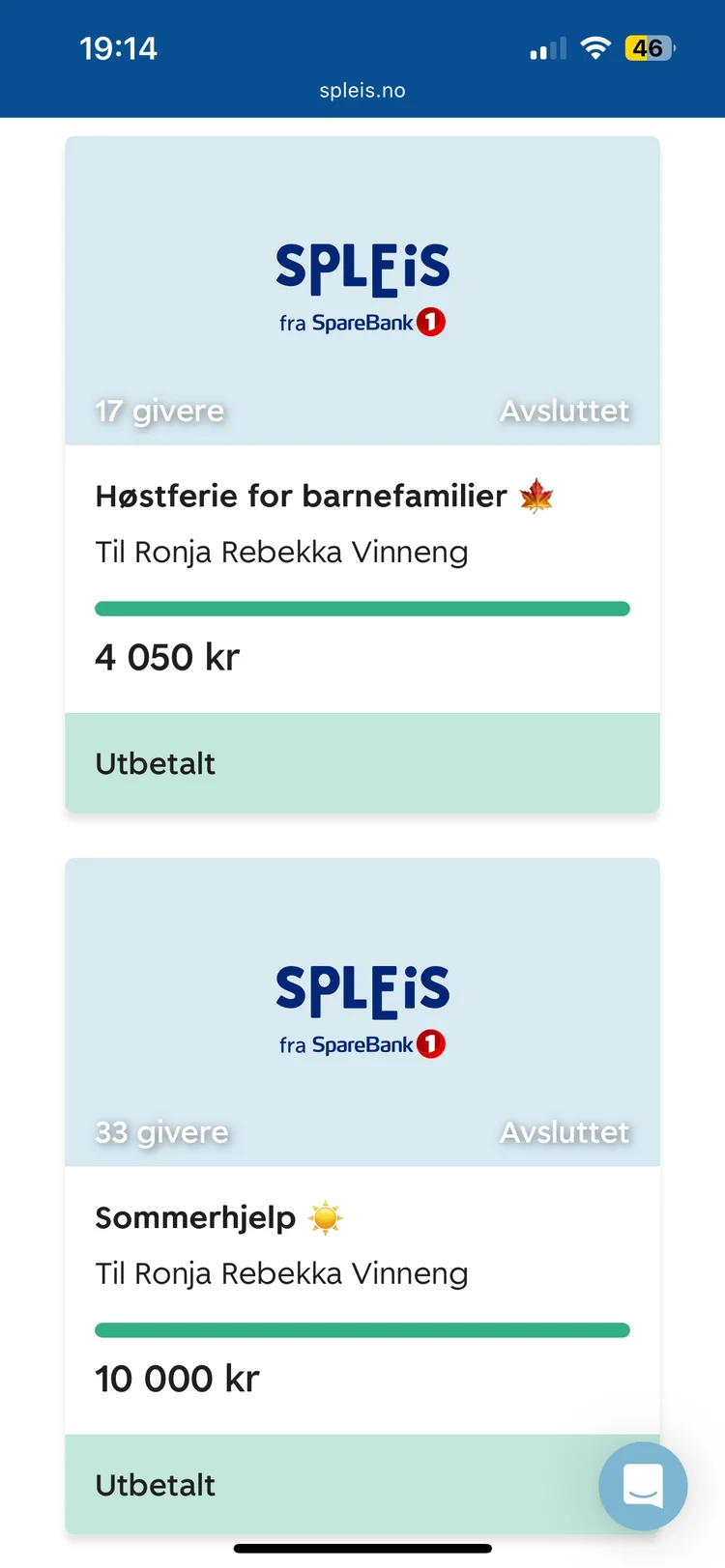725x1568 pixels.
Task: Open the chat support bubble
Action: 643,1485
